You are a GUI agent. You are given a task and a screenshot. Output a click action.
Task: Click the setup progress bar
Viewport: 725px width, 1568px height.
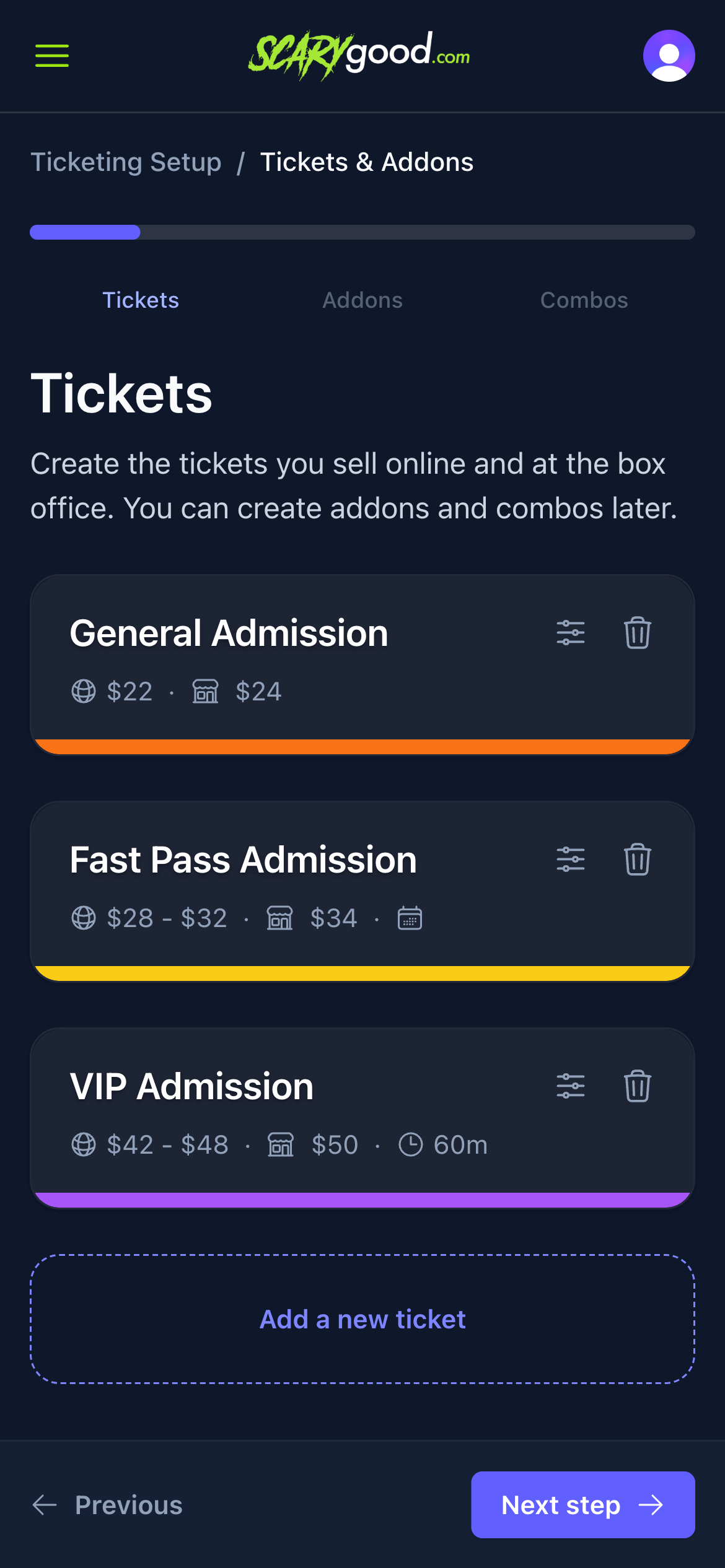[x=361, y=232]
